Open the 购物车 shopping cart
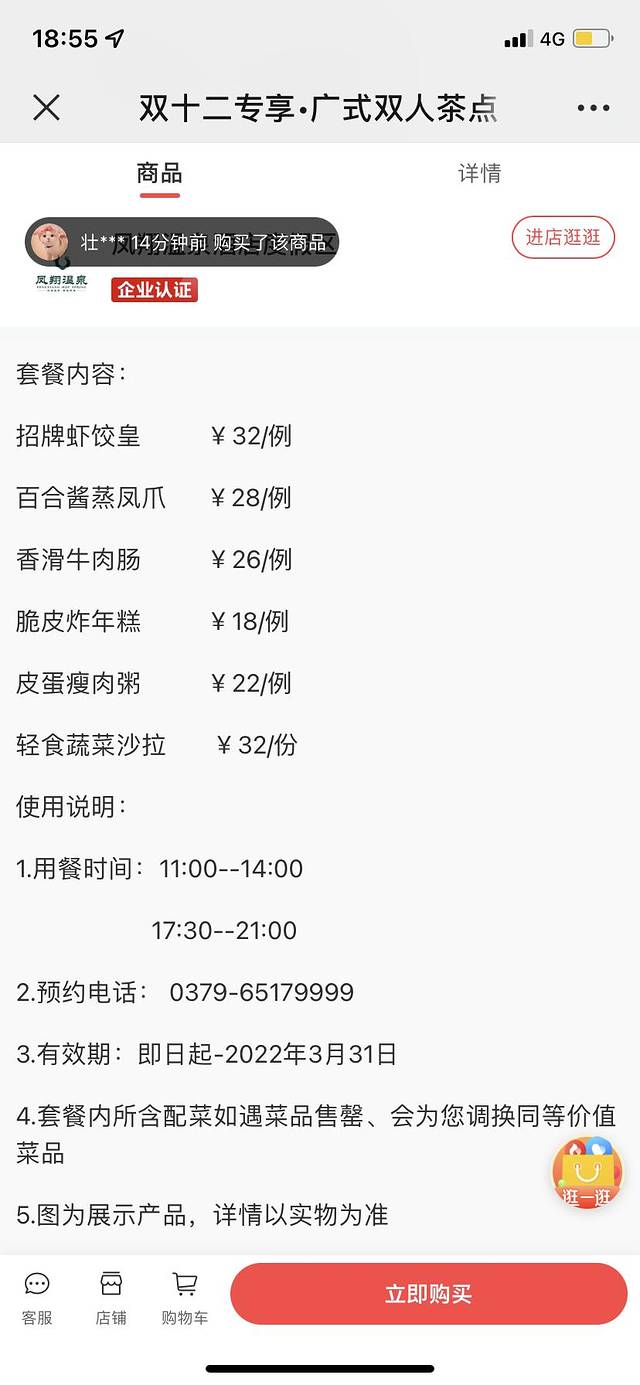 click(185, 1297)
